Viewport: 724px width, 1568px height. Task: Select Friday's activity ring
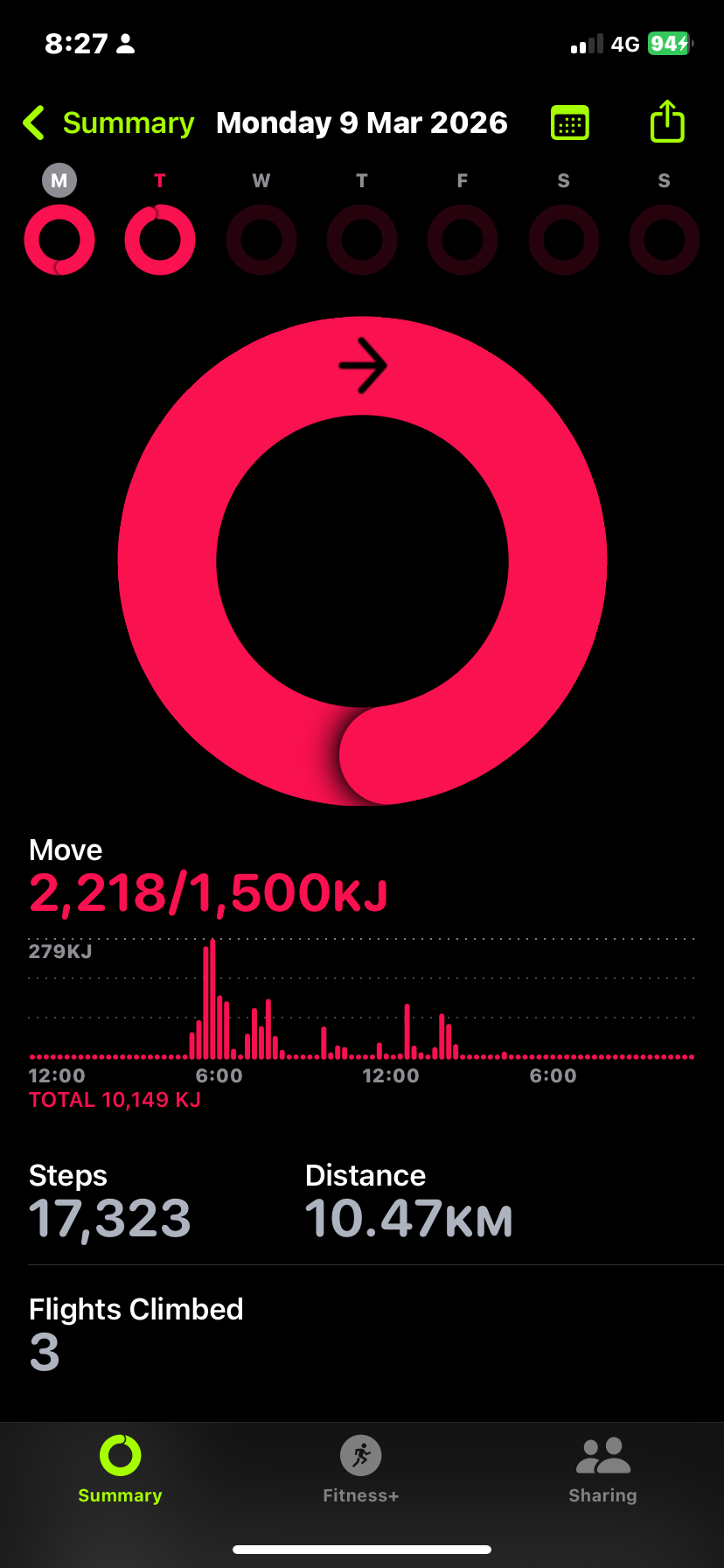click(463, 239)
